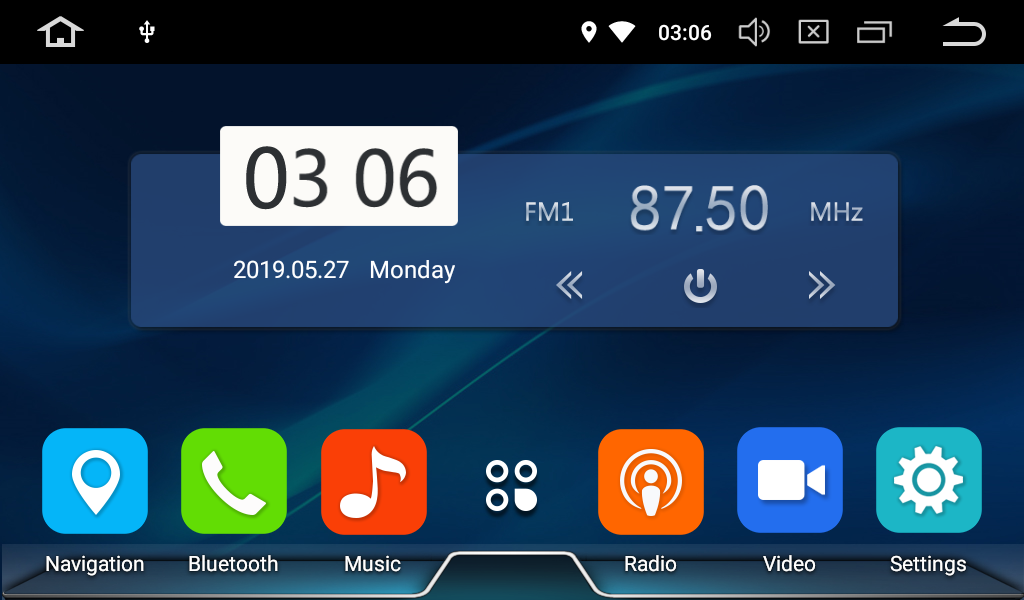The width and height of the screenshot is (1024, 600).
Task: Close the current app with the X icon
Action: [813, 32]
